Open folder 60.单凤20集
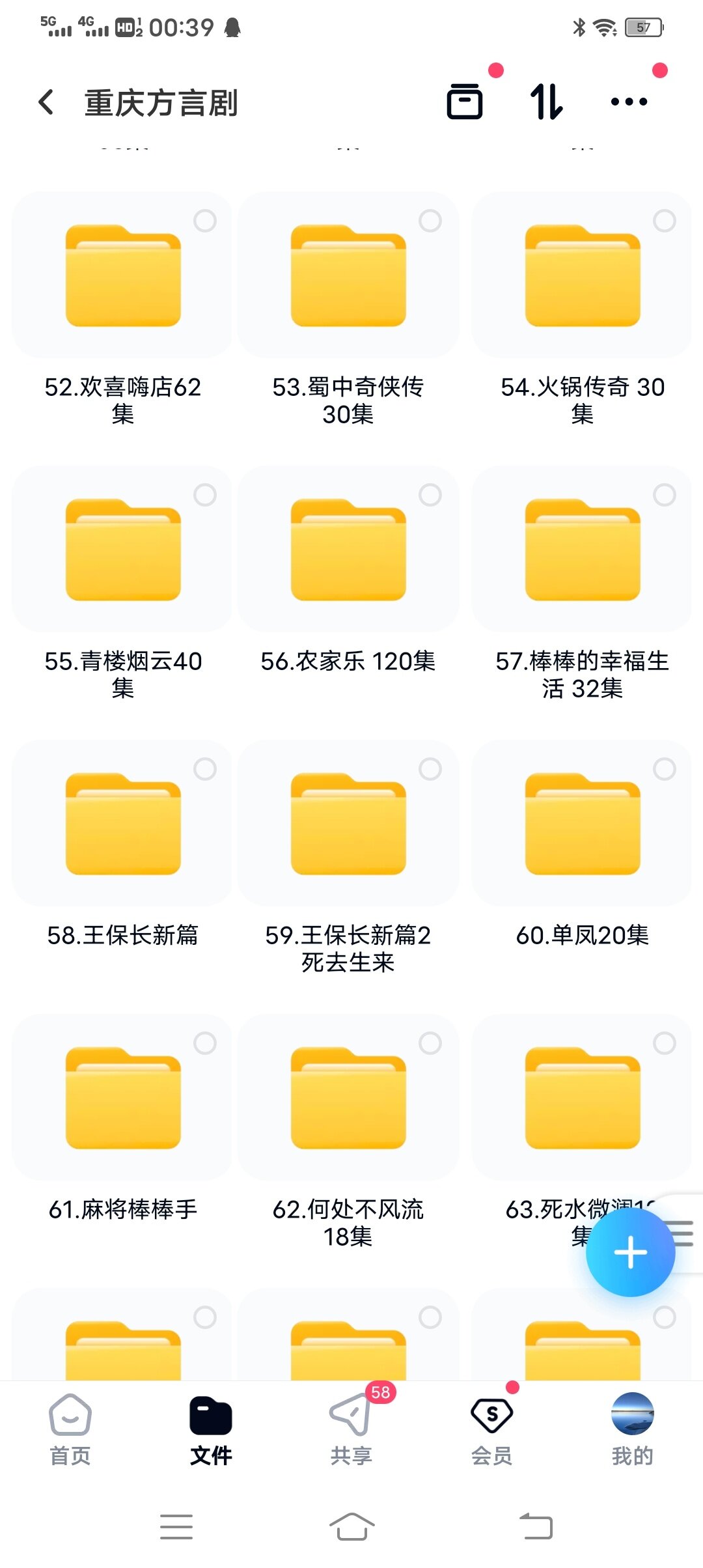This screenshot has height=1568, width=703. tap(583, 824)
